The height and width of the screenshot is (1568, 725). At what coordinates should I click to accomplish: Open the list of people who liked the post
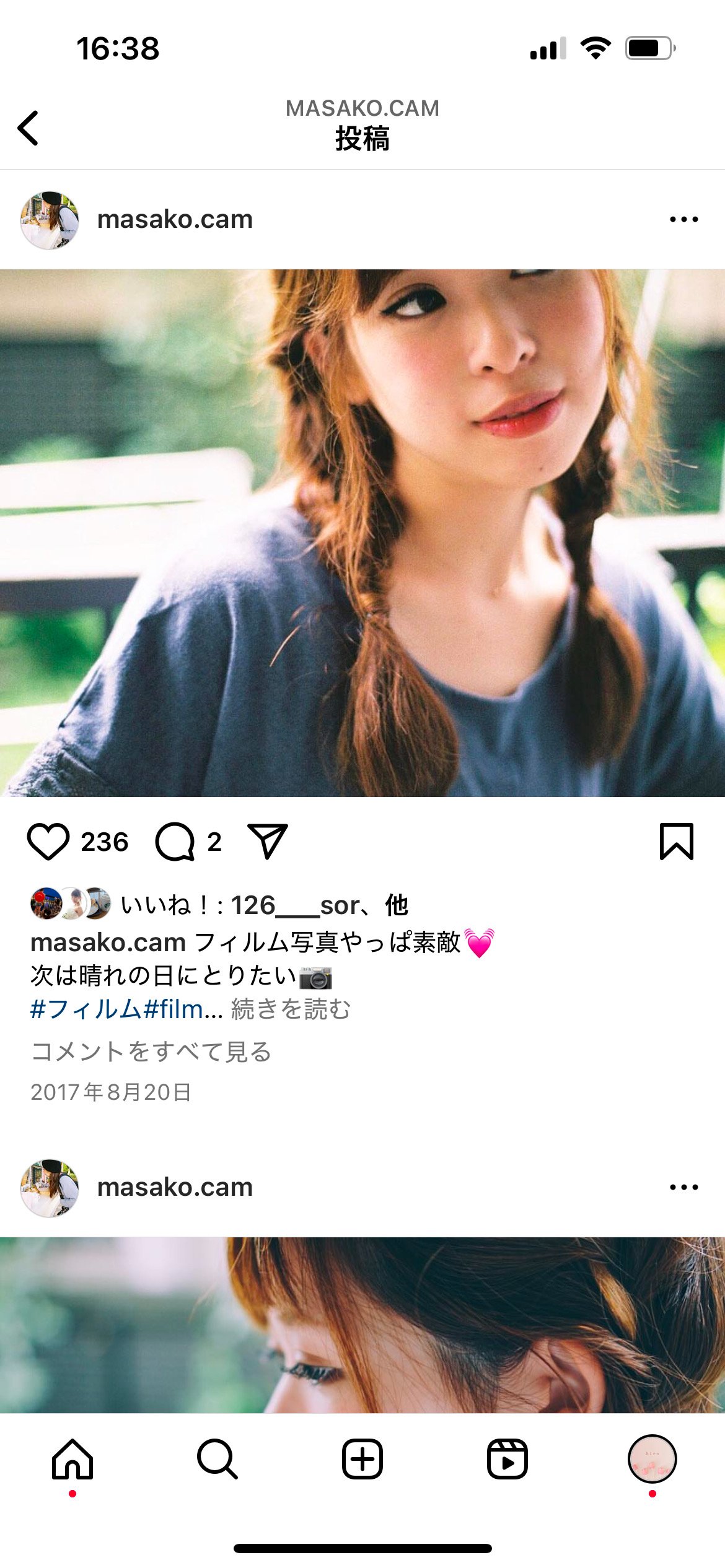pyautogui.click(x=263, y=905)
